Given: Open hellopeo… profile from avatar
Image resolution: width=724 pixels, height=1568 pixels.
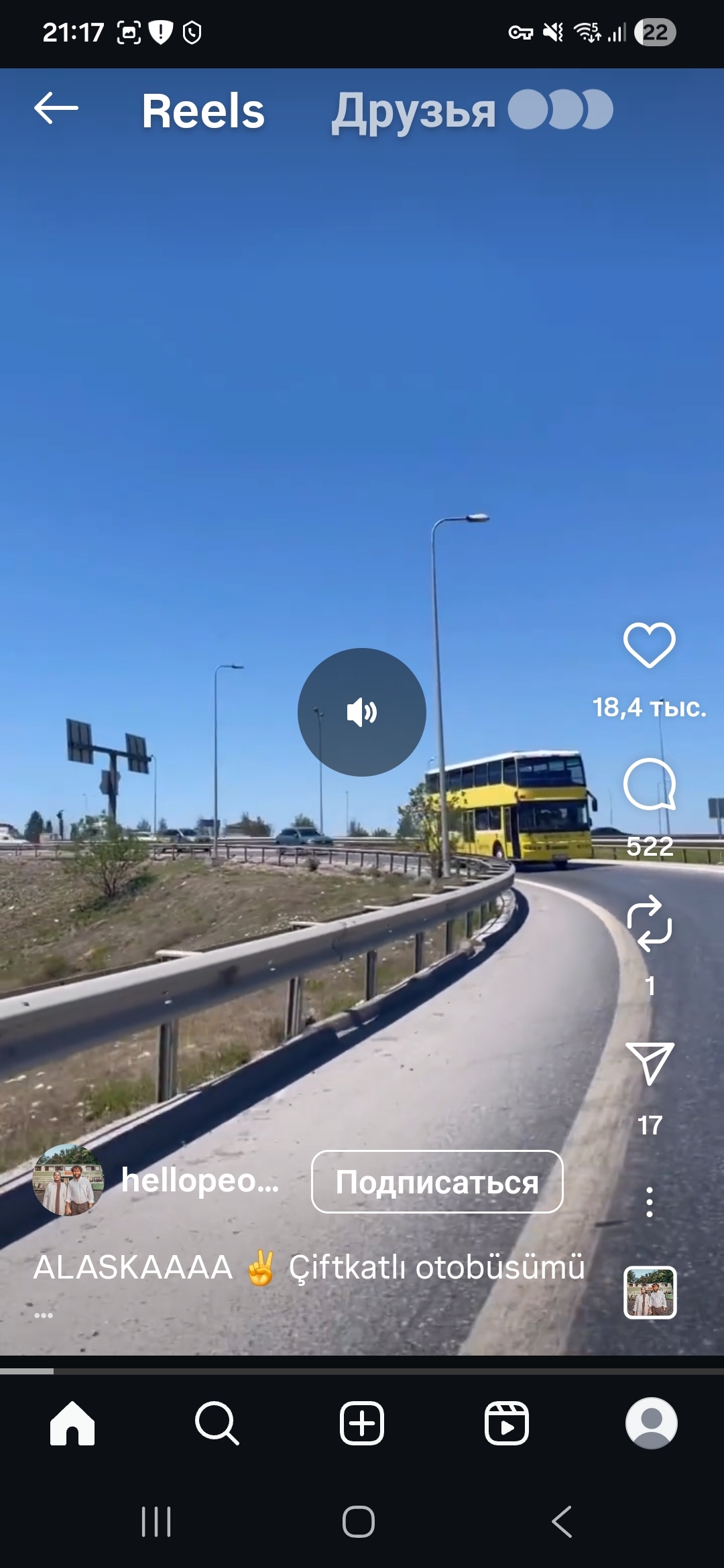Looking at the screenshot, I should pyautogui.click(x=68, y=1181).
